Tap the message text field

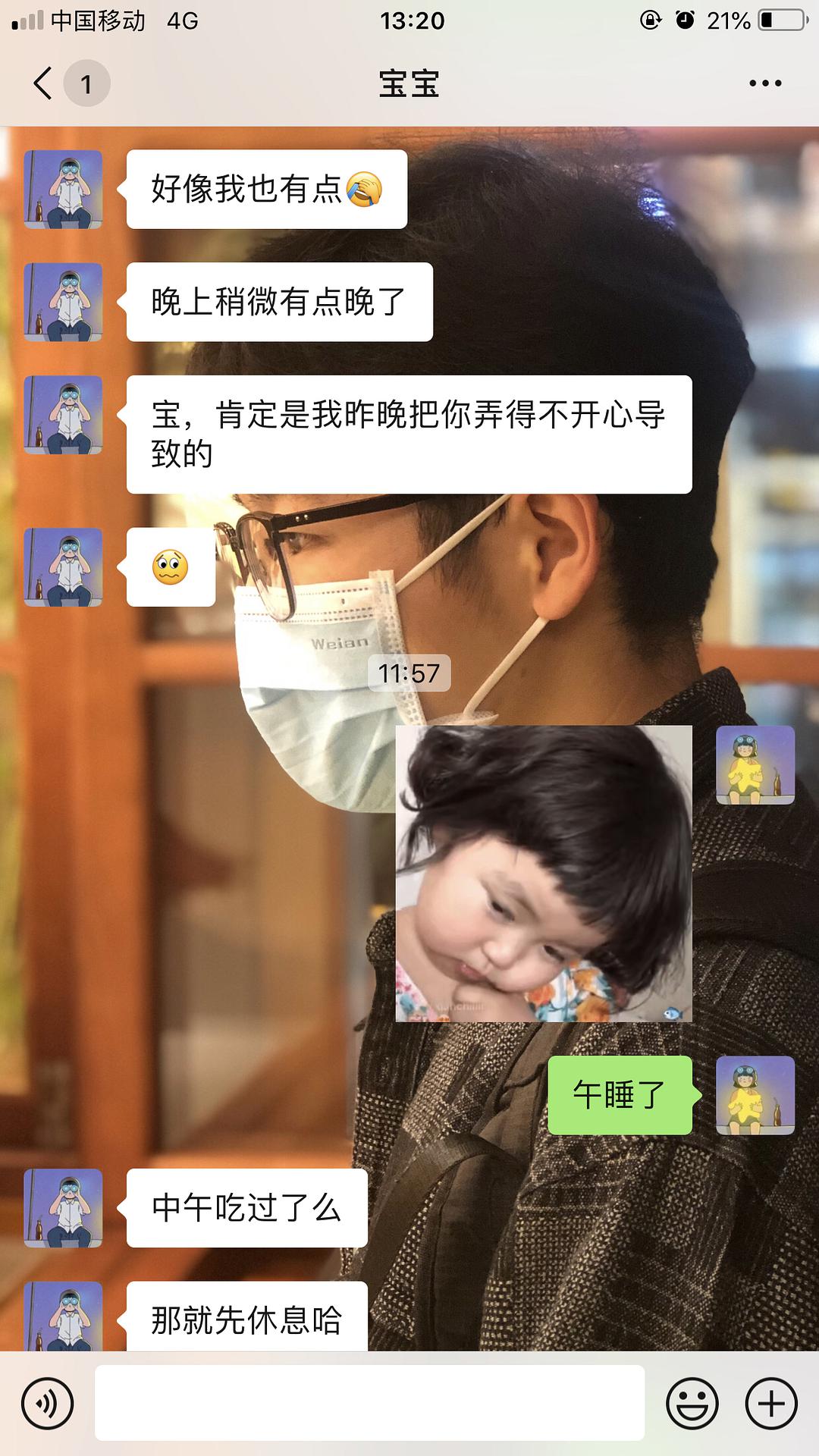[x=369, y=1404]
